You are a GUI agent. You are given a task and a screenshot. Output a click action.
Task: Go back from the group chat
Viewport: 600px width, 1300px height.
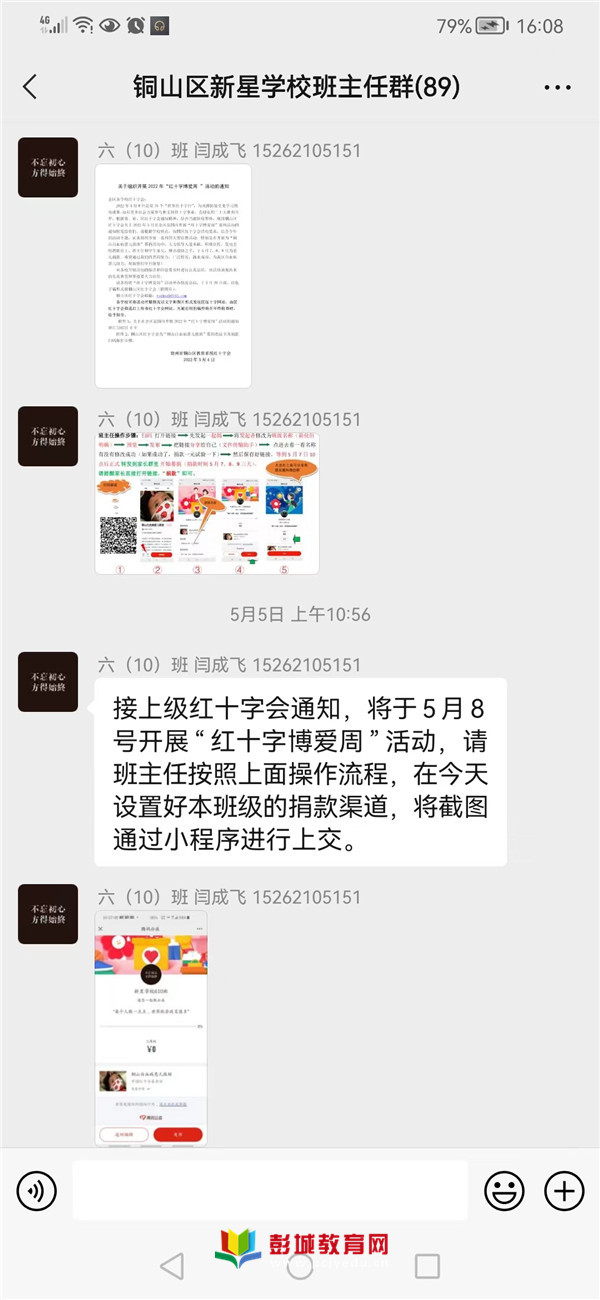point(30,87)
